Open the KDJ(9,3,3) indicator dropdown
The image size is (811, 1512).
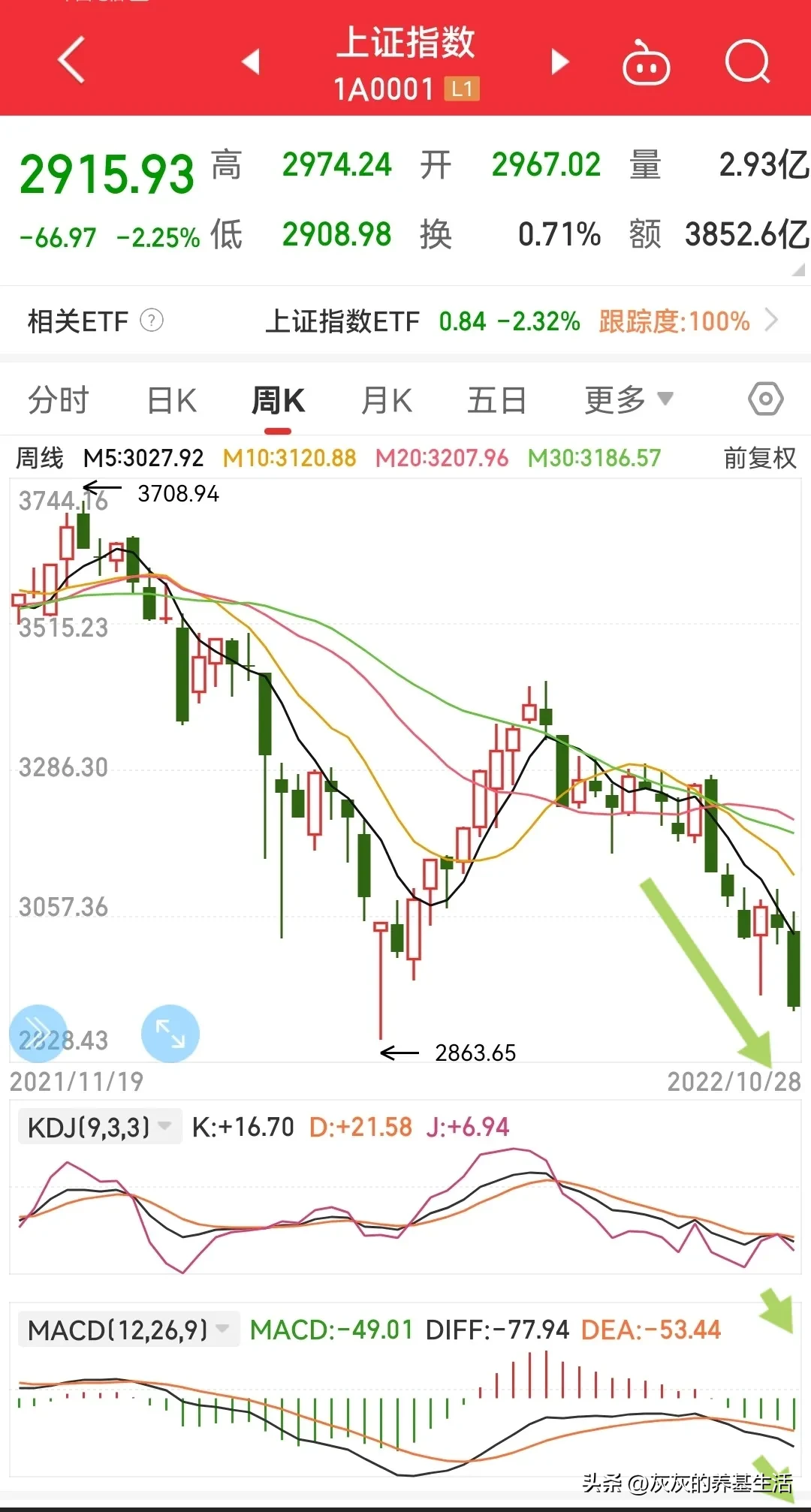point(99,1126)
